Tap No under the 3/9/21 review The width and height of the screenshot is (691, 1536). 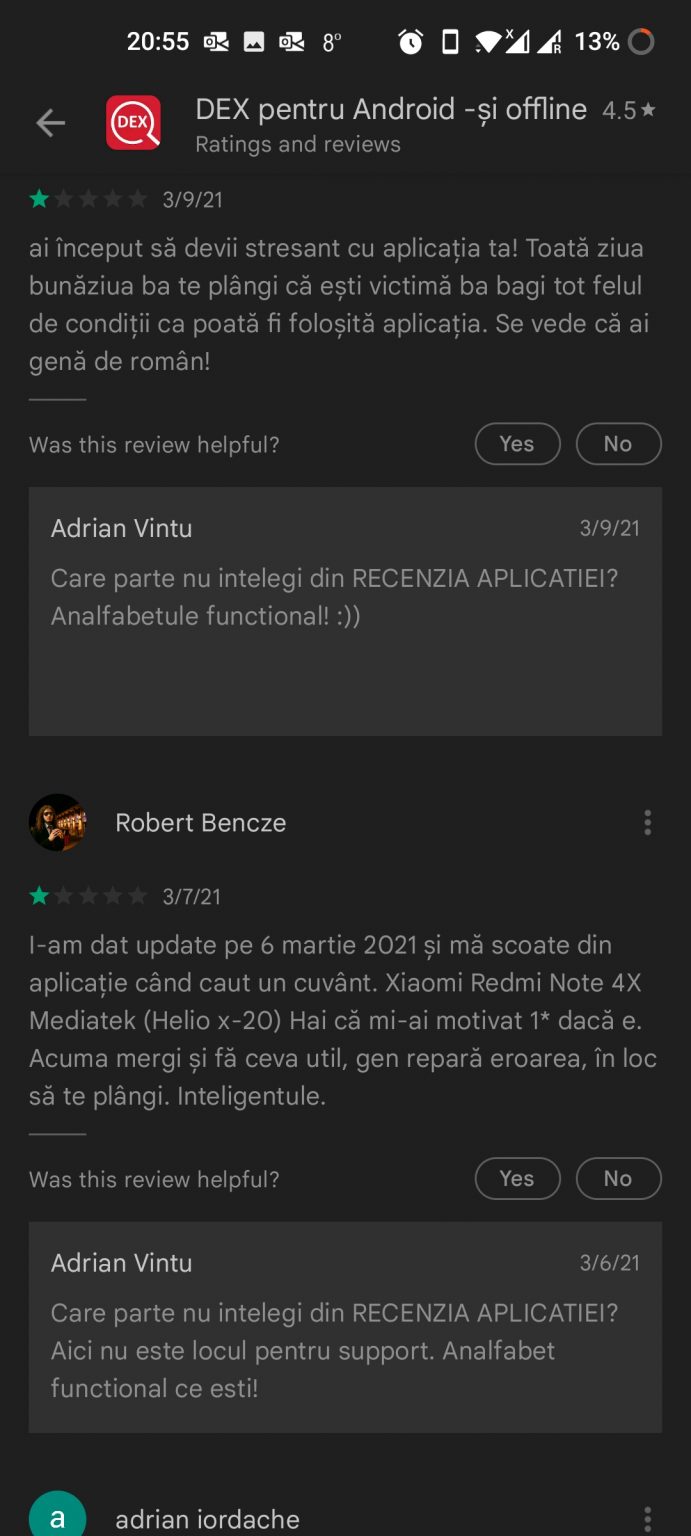click(618, 444)
